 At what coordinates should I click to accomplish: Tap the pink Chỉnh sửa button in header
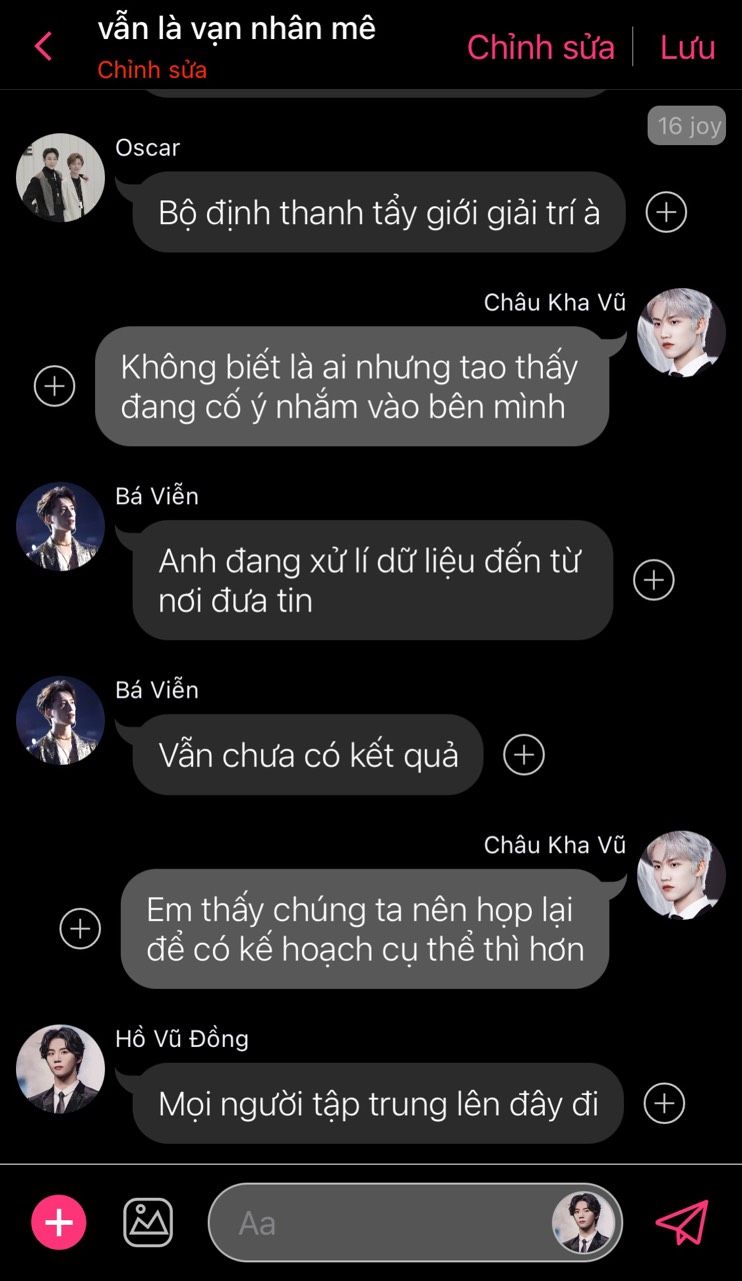pyautogui.click(x=540, y=47)
